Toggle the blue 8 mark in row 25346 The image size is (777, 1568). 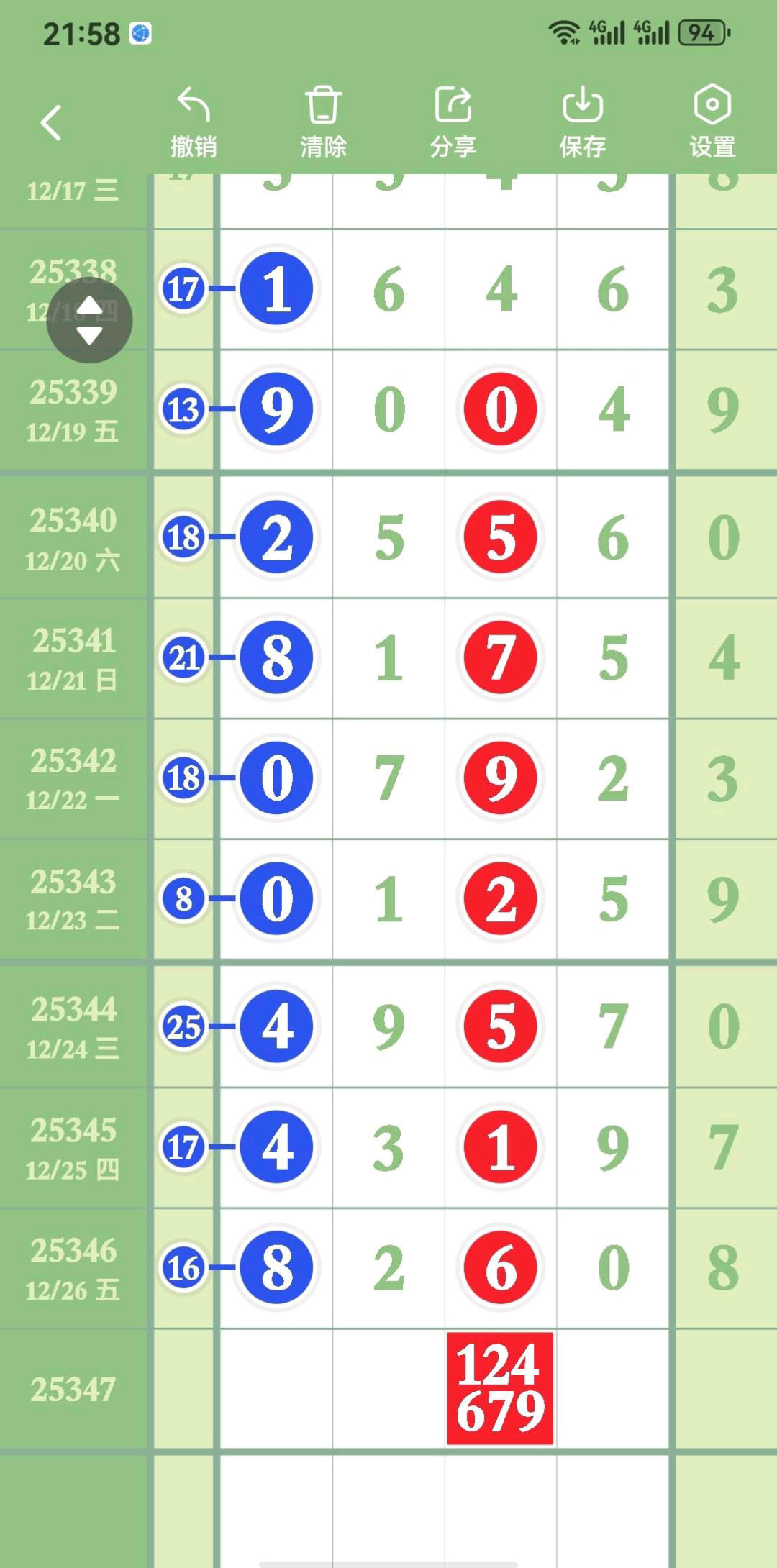[277, 1267]
